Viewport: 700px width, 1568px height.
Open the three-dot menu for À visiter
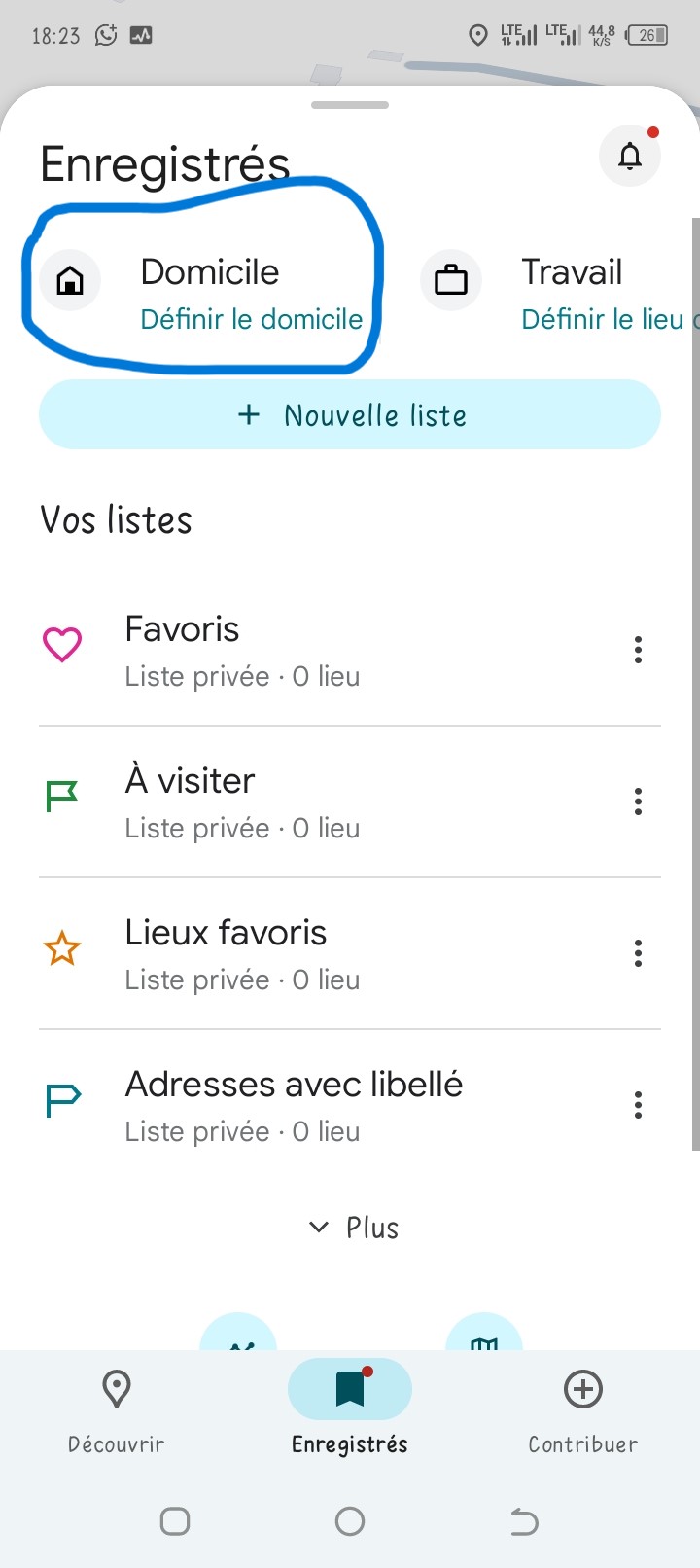click(638, 802)
